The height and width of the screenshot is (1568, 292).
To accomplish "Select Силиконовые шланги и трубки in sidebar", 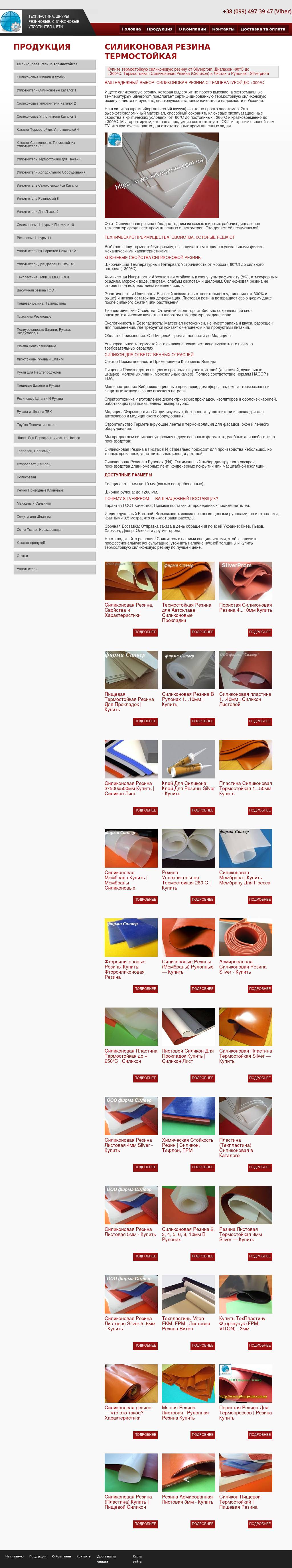I will click(x=55, y=77).
